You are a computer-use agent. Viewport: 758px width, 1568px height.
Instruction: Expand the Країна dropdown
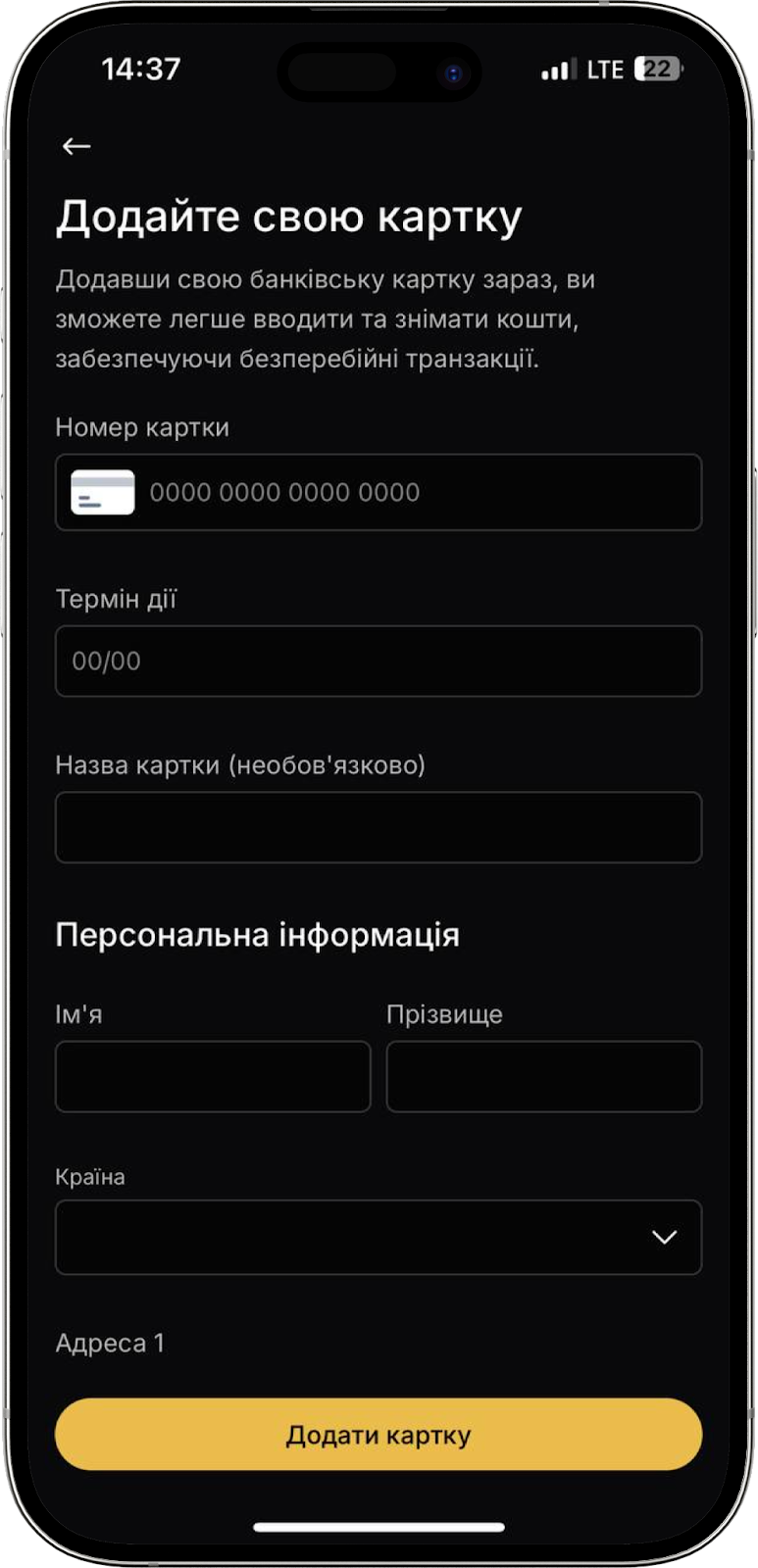379,1237
